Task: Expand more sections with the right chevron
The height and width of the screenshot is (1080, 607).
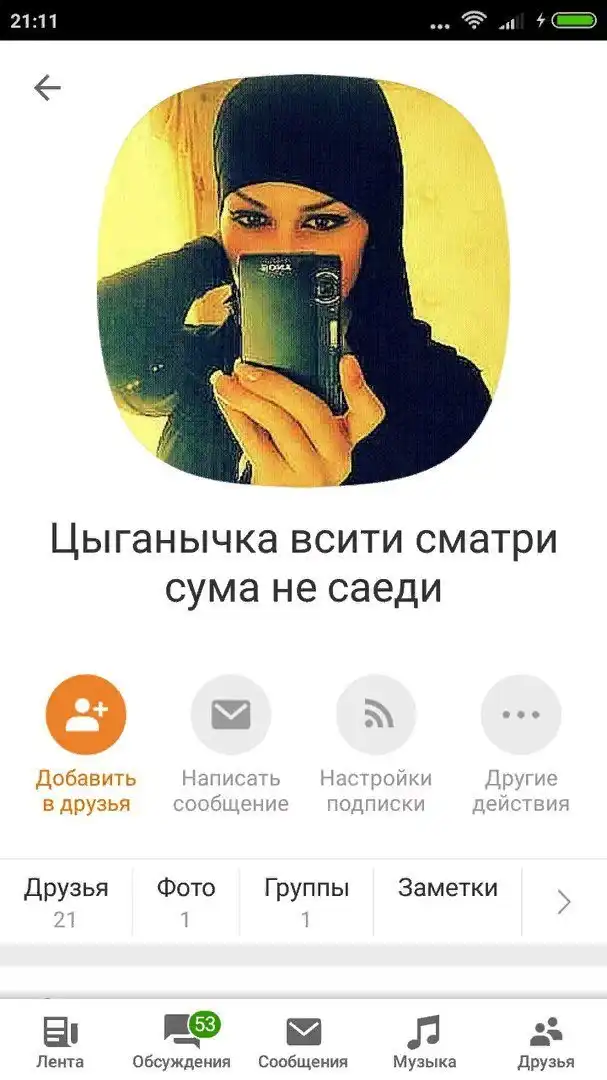Action: [x=564, y=902]
